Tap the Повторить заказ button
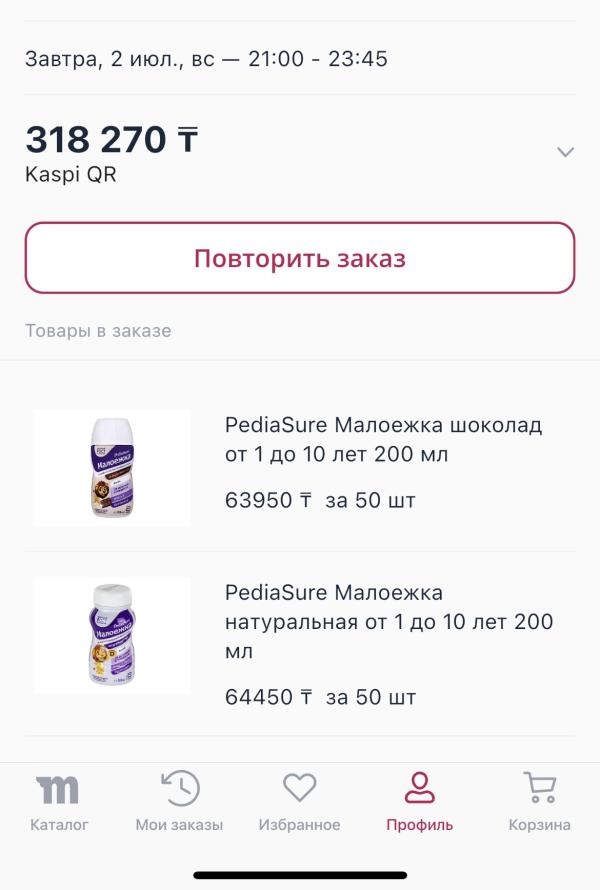Image resolution: width=600 pixels, height=890 pixels. coord(300,258)
